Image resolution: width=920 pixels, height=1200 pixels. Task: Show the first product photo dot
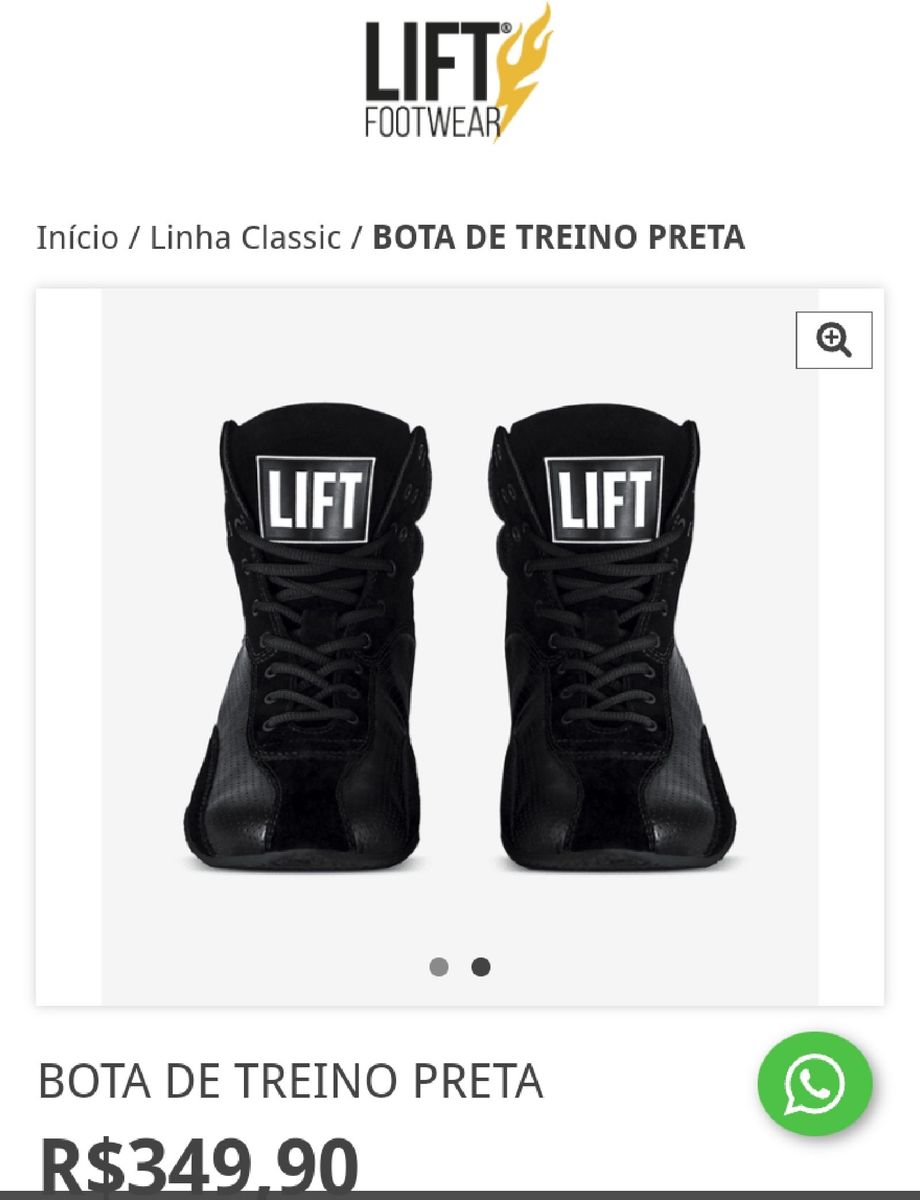[x=439, y=967]
